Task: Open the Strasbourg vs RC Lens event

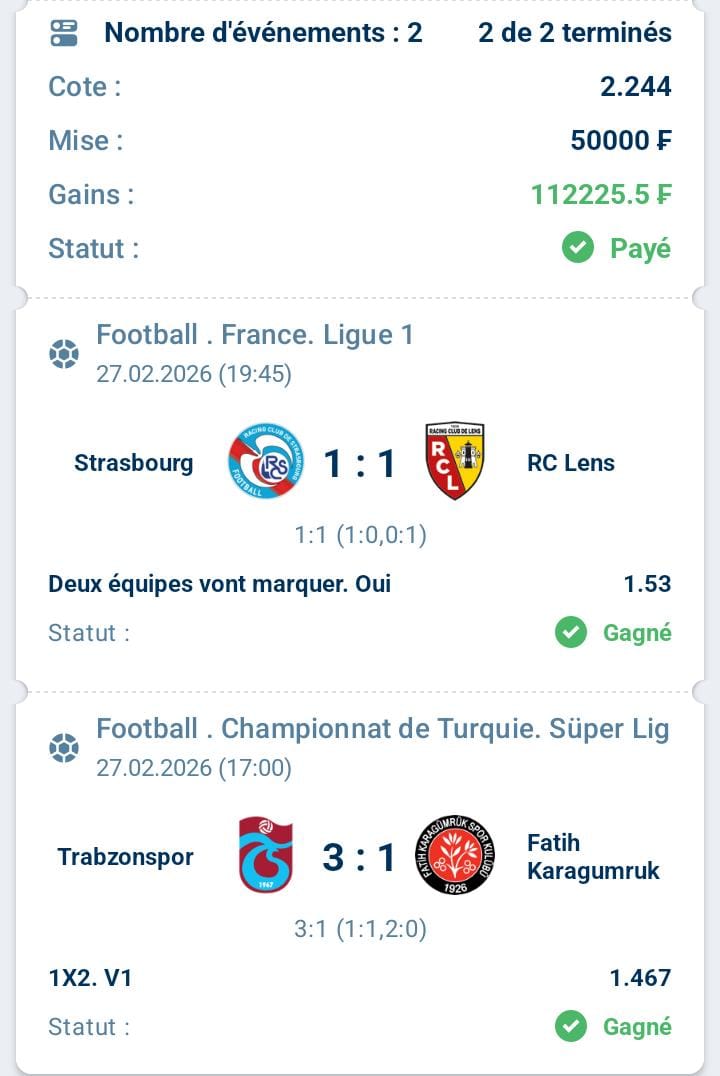Action: (x=359, y=463)
